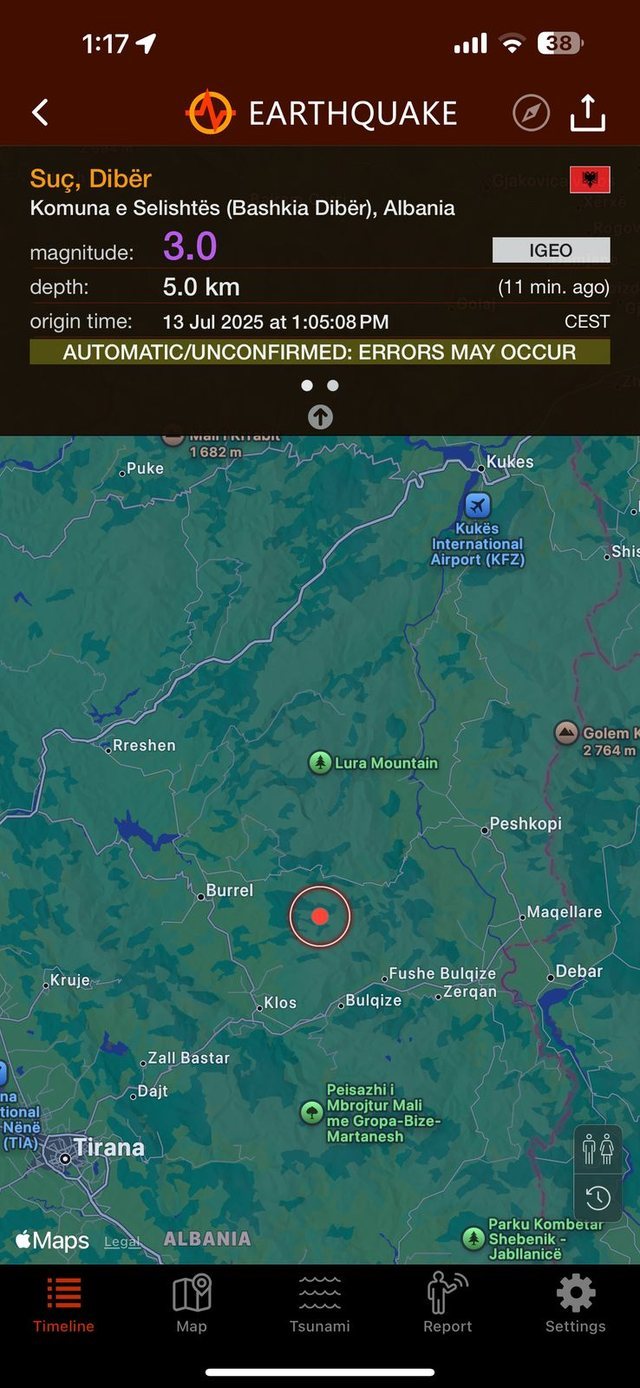Viewport: 640px width, 1388px height.
Task: Open the compass icon in the header
Action: point(531,113)
